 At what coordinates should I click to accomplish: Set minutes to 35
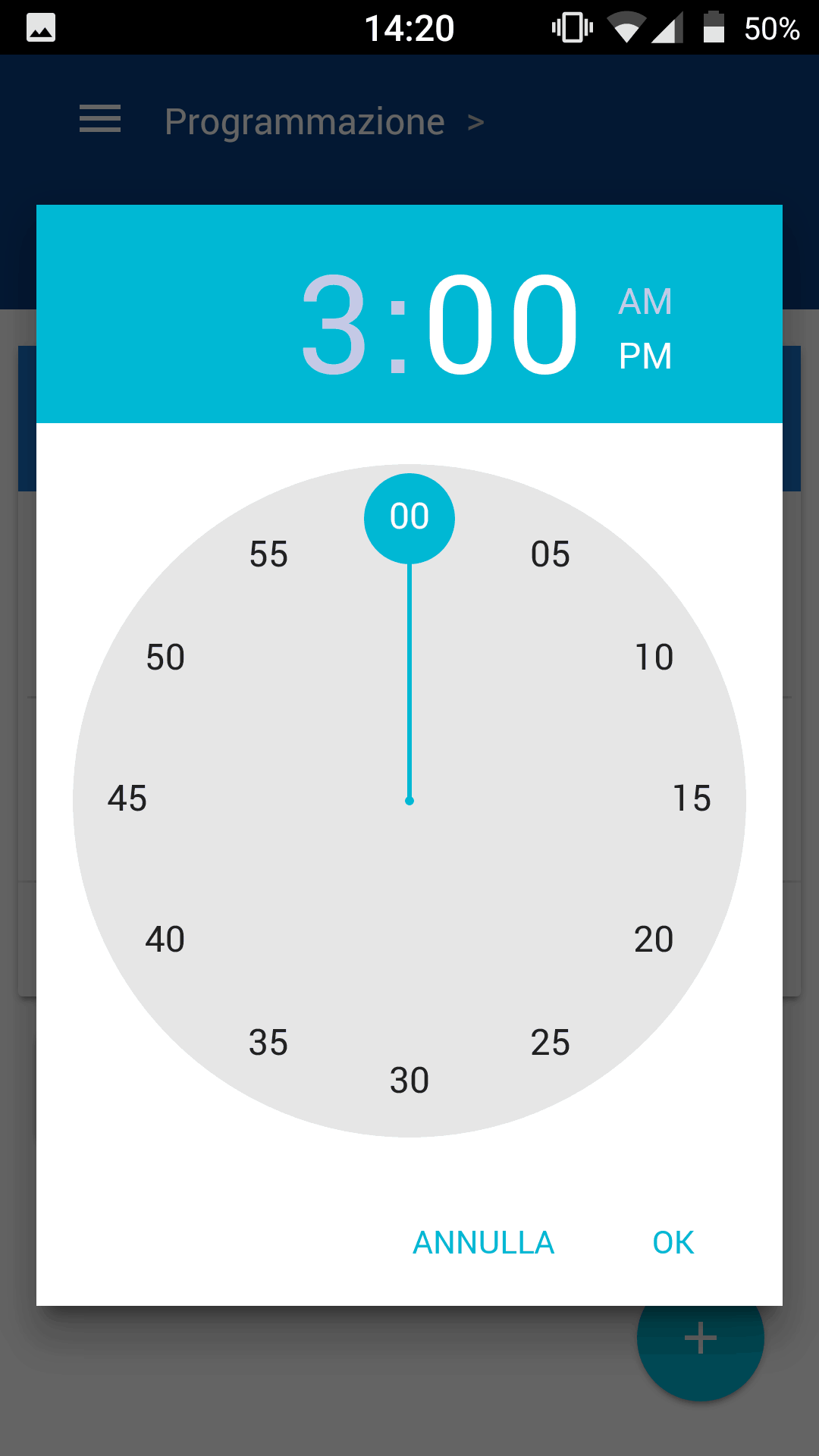click(x=268, y=1043)
